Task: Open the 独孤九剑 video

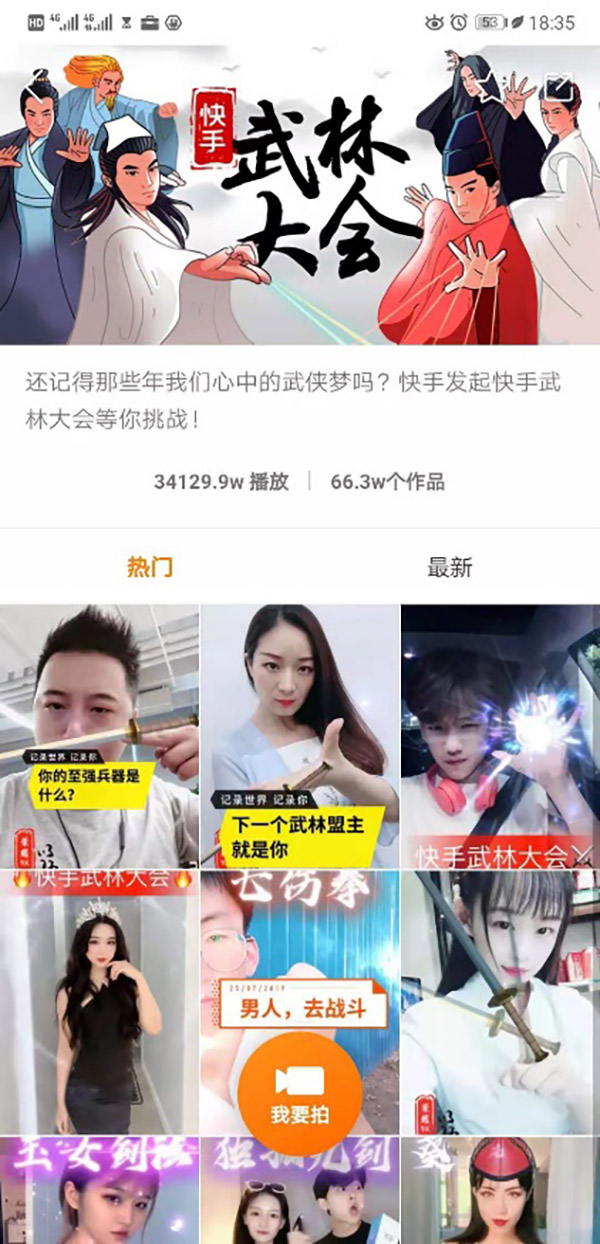Action: pos(300,1192)
